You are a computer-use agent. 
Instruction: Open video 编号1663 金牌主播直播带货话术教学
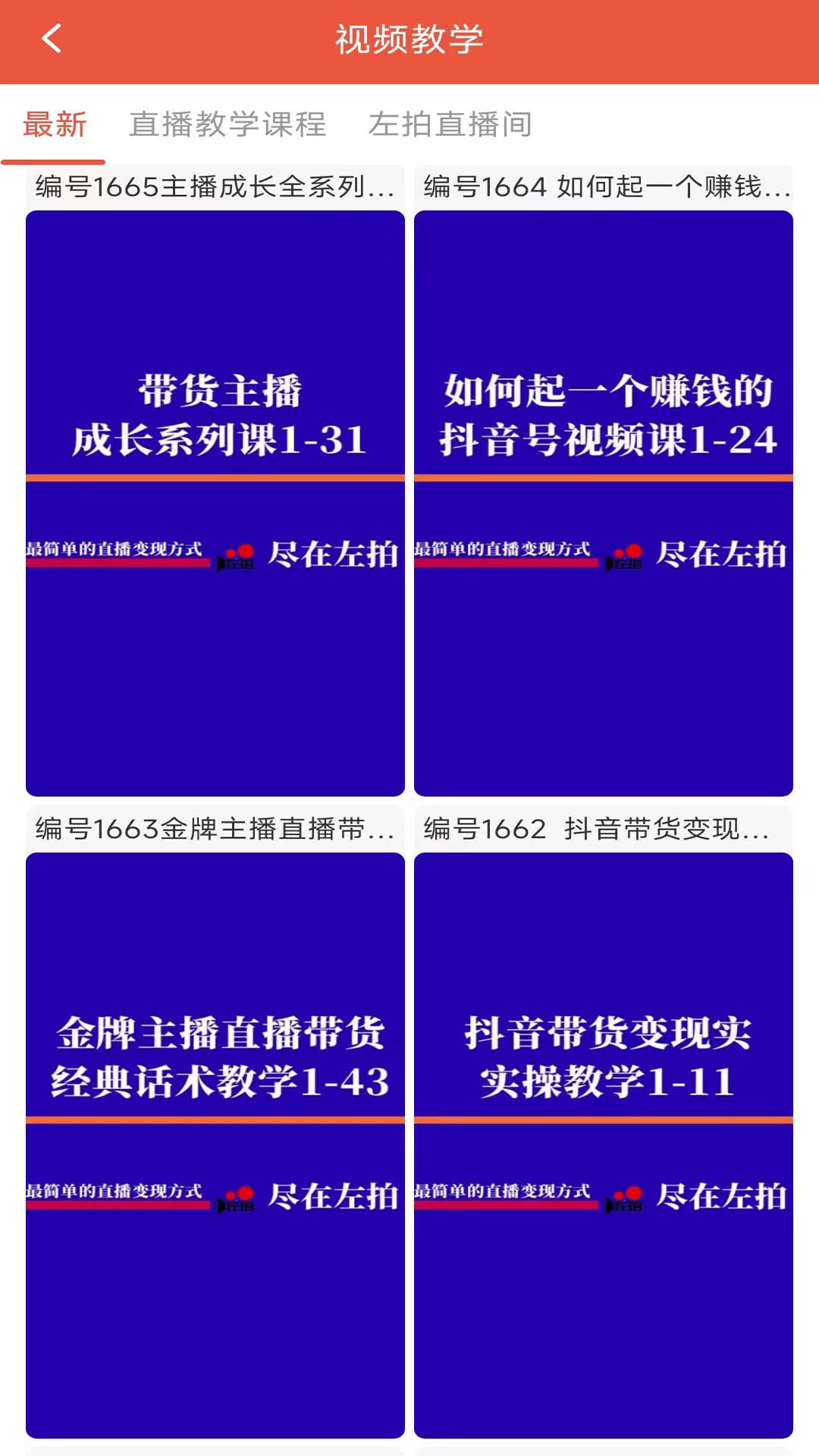tap(215, 1145)
